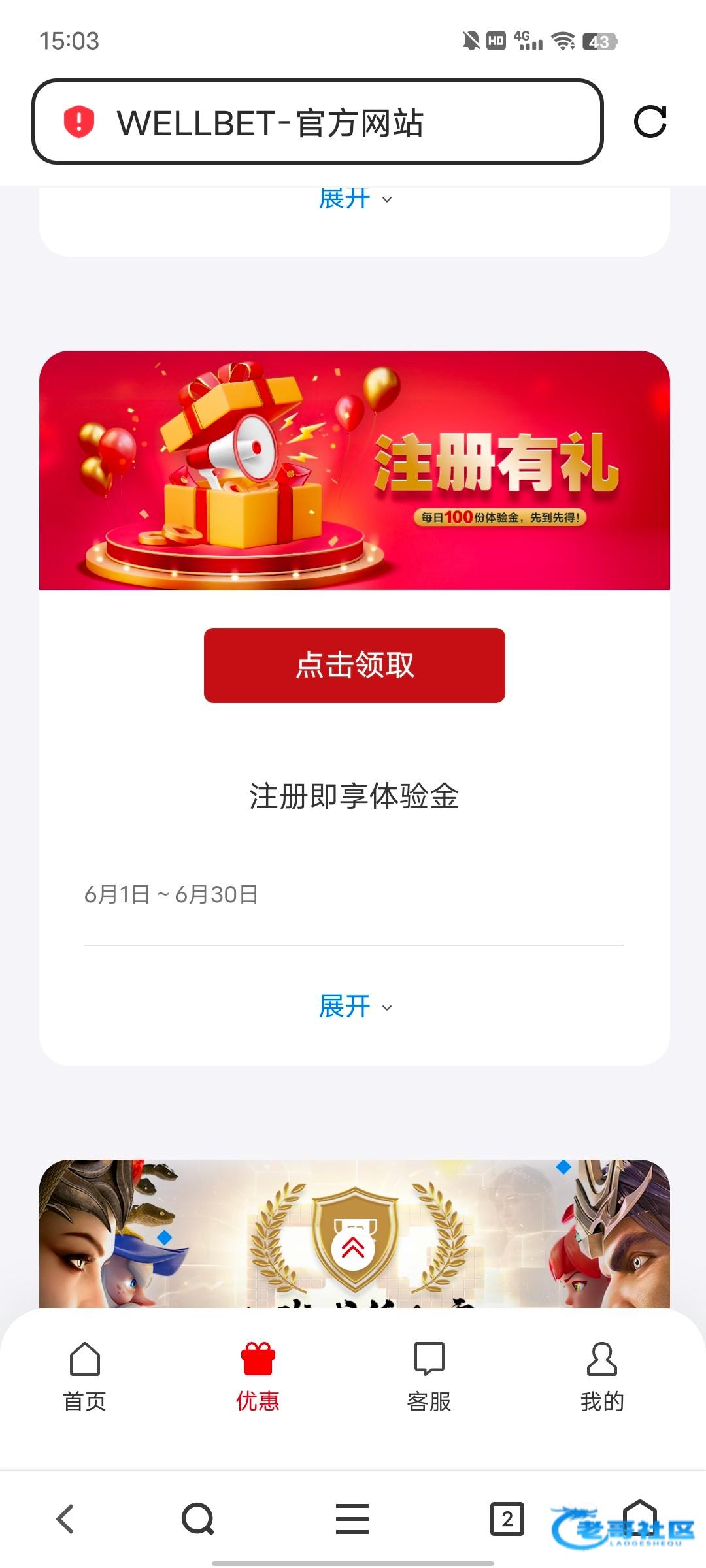
Task: View the 2 open browser tabs
Action: click(x=507, y=1518)
